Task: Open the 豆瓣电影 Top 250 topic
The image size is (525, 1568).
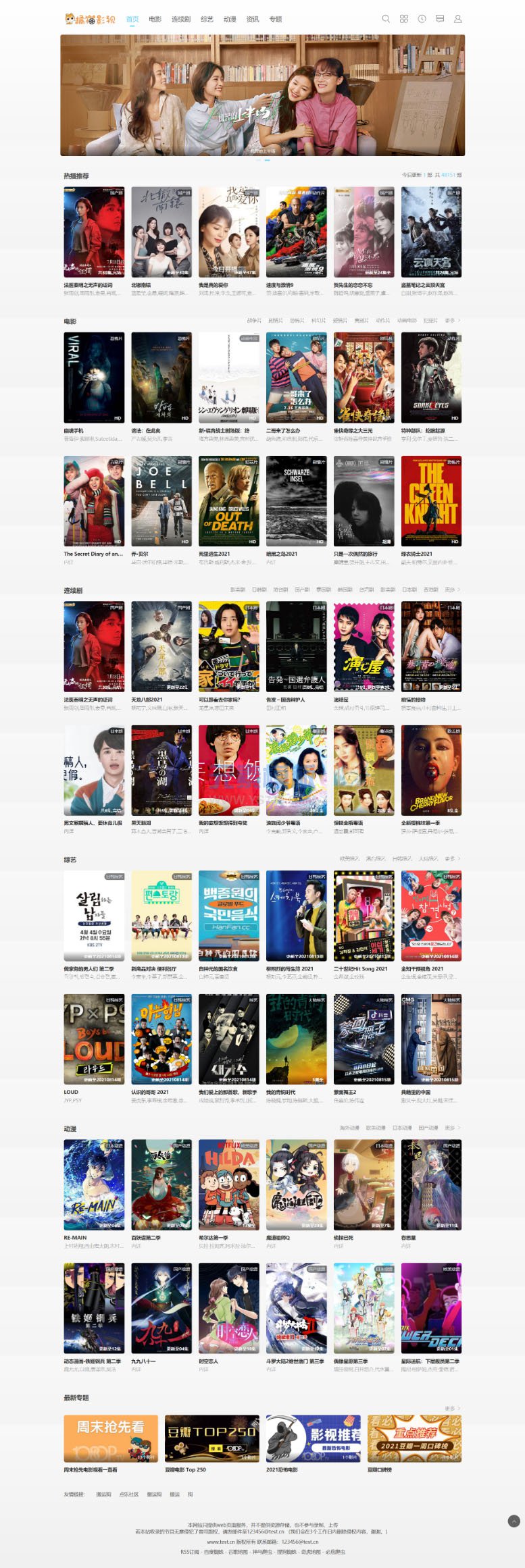Action: coord(211,1438)
